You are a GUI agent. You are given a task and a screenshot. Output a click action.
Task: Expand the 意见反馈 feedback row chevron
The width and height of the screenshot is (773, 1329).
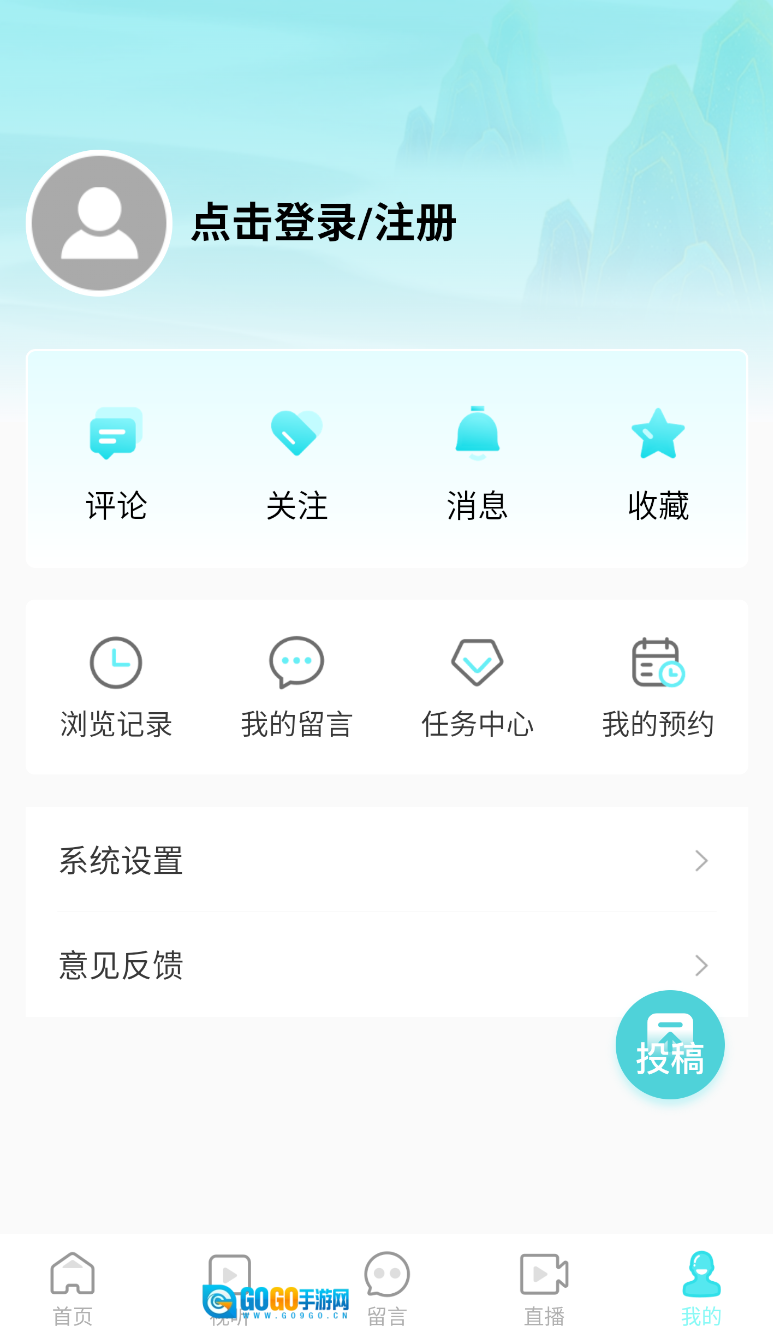[701, 965]
